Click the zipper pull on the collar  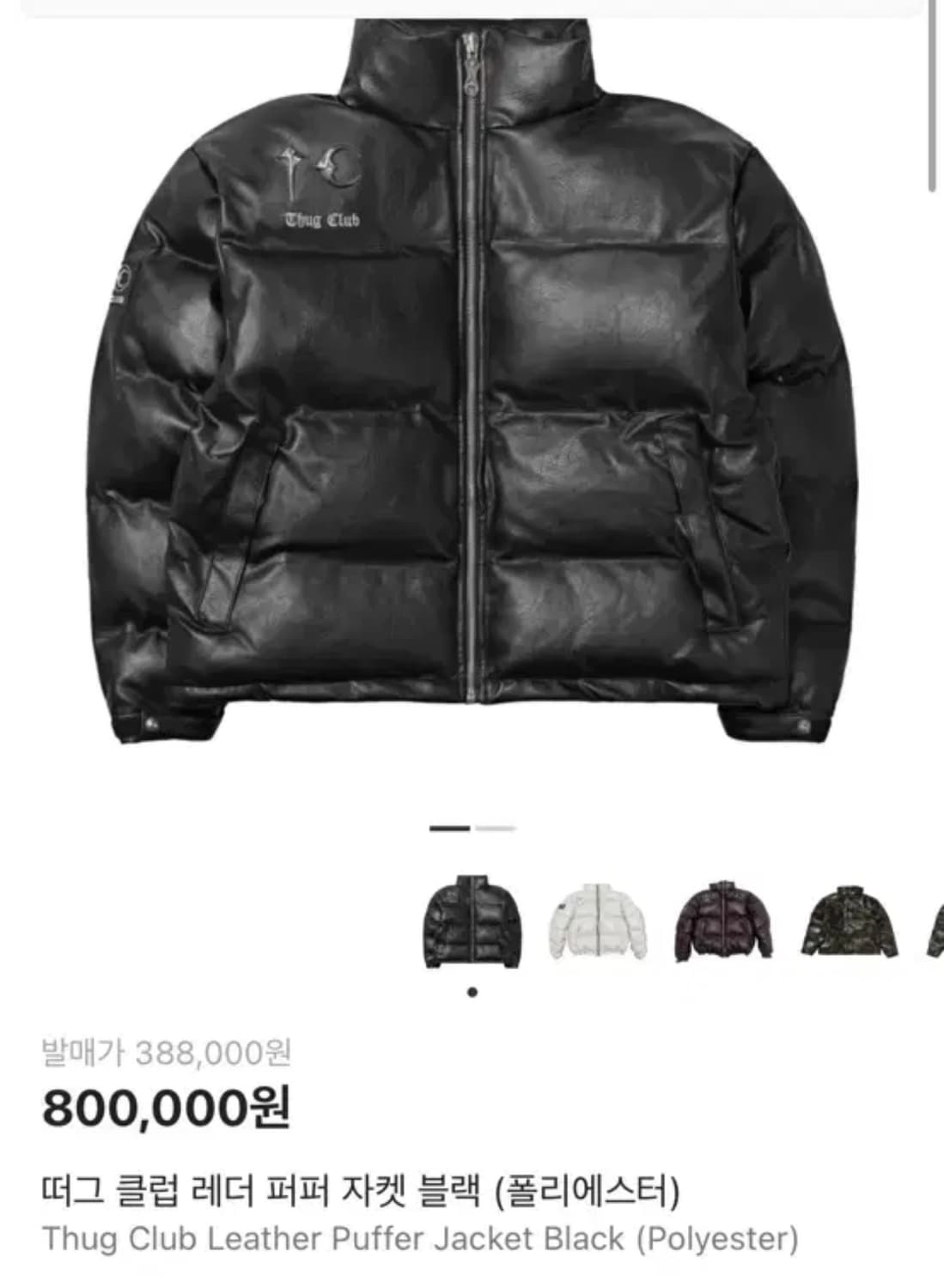click(x=470, y=82)
